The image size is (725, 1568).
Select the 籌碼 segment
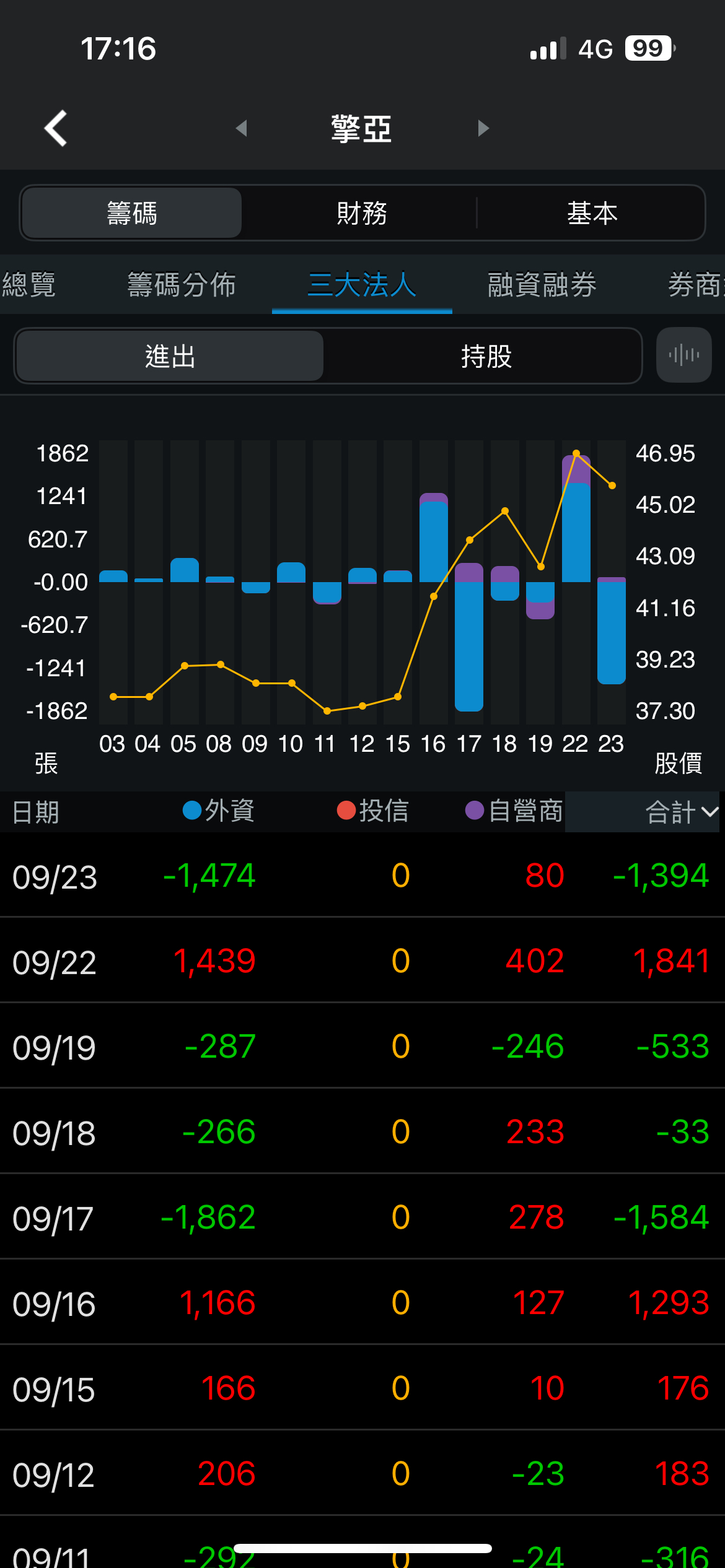[131, 213]
